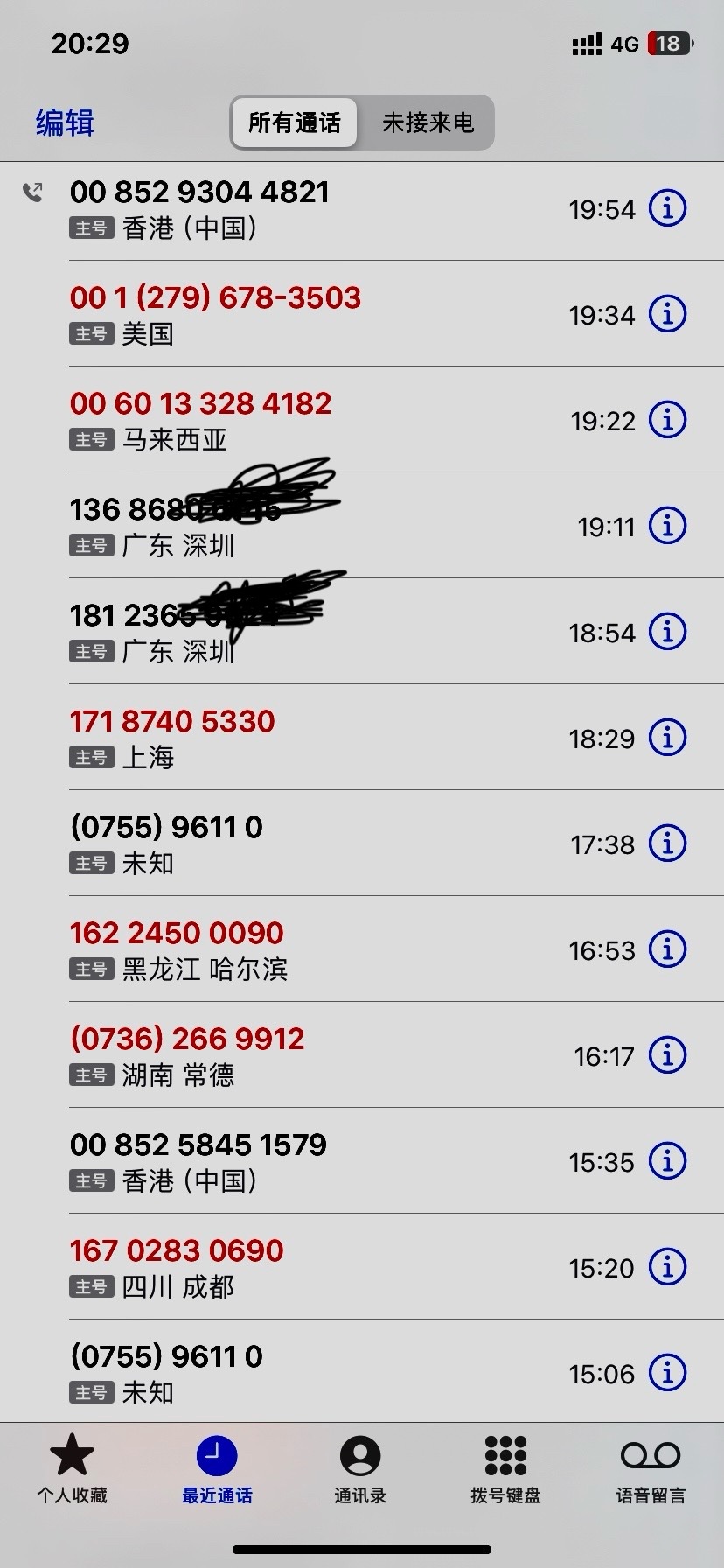This screenshot has height=1568, width=724.
Task: Select the 所有通话 segment
Action: pyautogui.click(x=295, y=122)
